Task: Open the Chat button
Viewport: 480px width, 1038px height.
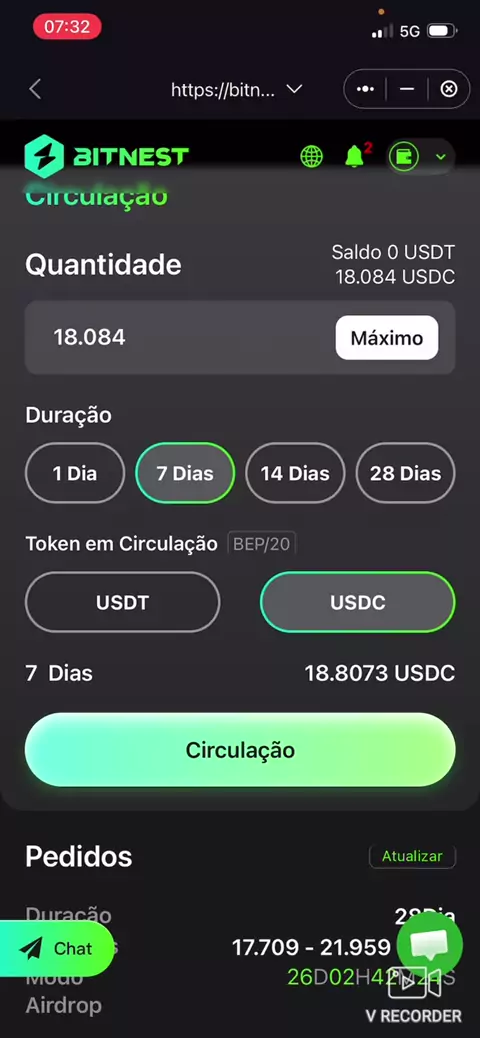Action: click(58, 949)
